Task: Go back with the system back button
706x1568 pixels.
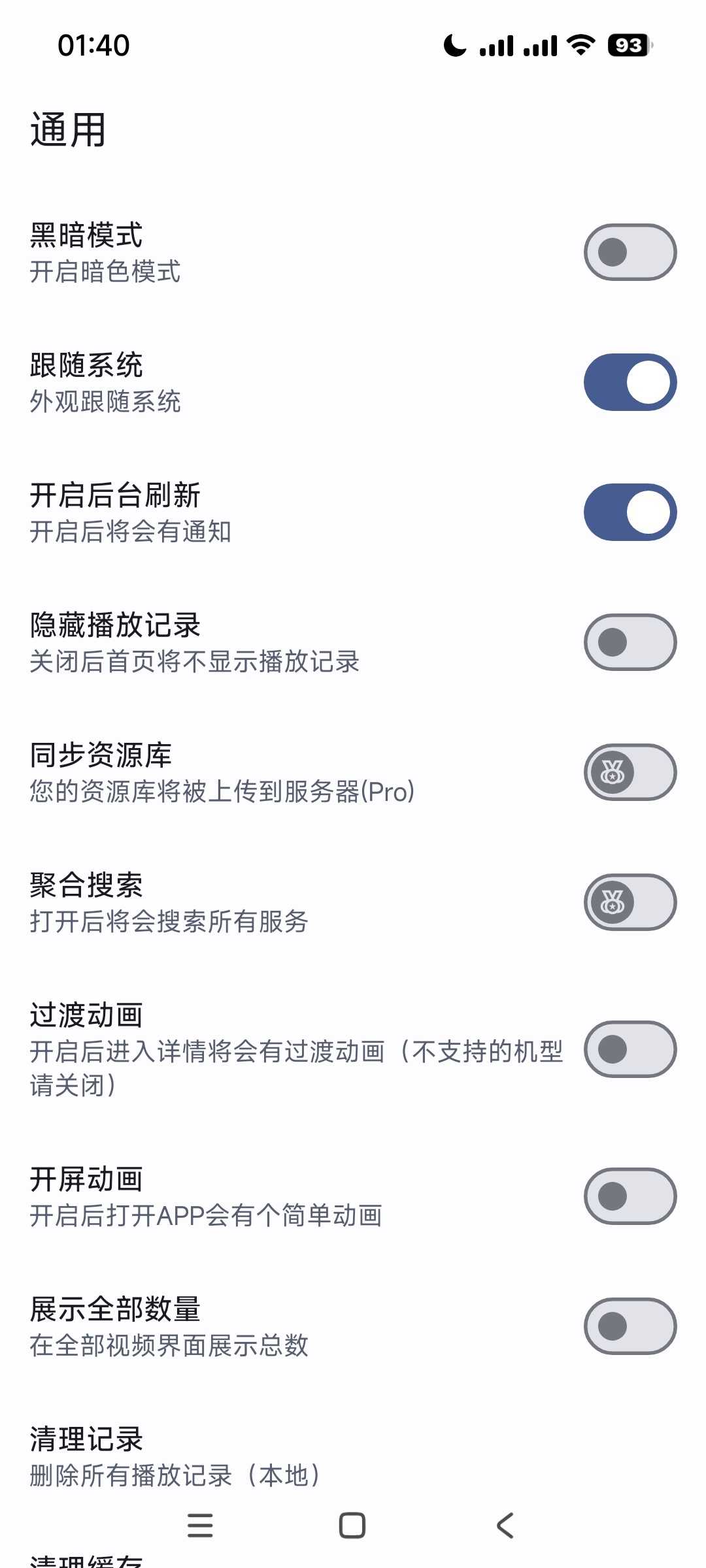Action: click(505, 1526)
